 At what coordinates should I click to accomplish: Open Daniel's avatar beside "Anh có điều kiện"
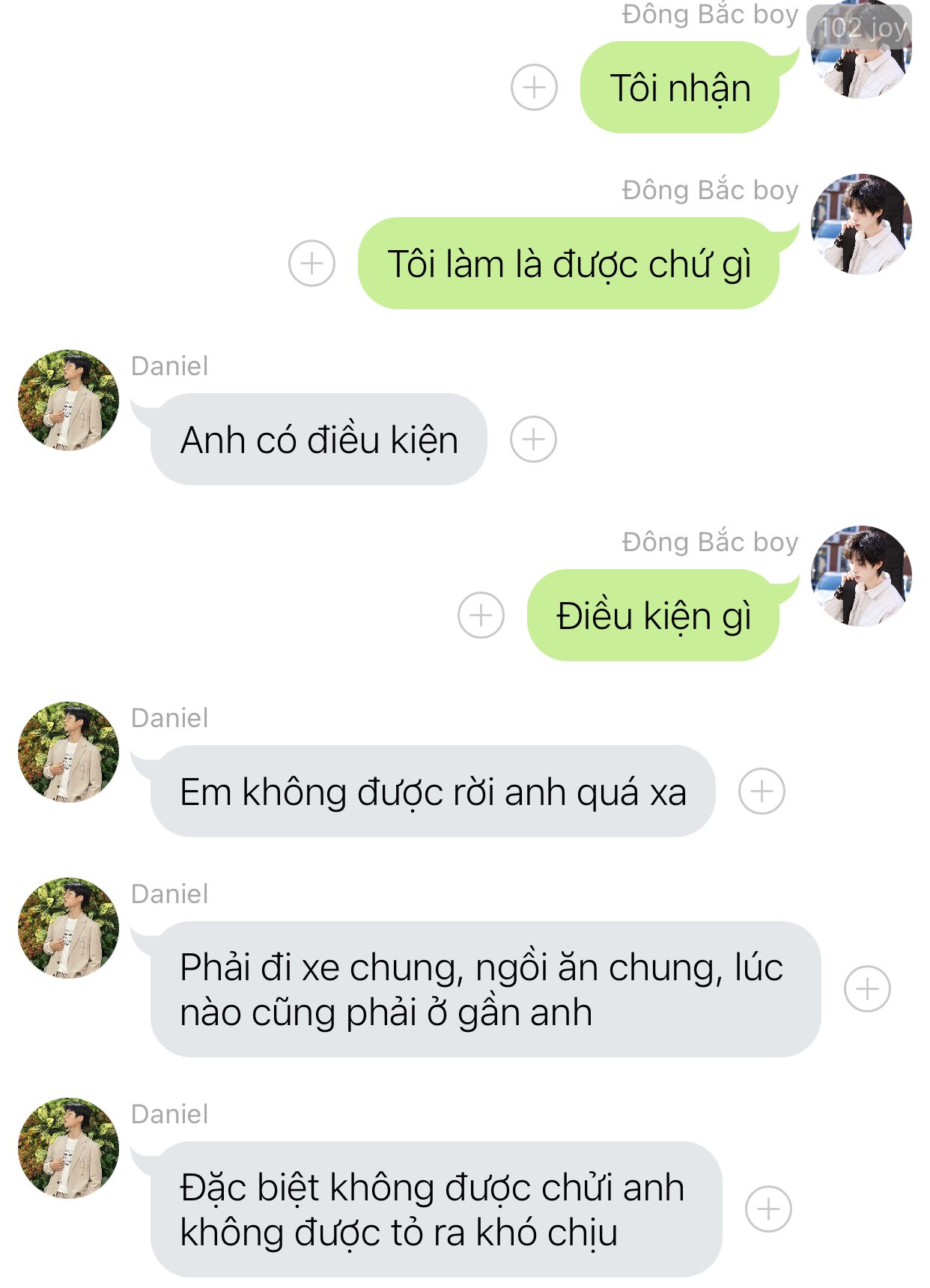click(x=68, y=400)
